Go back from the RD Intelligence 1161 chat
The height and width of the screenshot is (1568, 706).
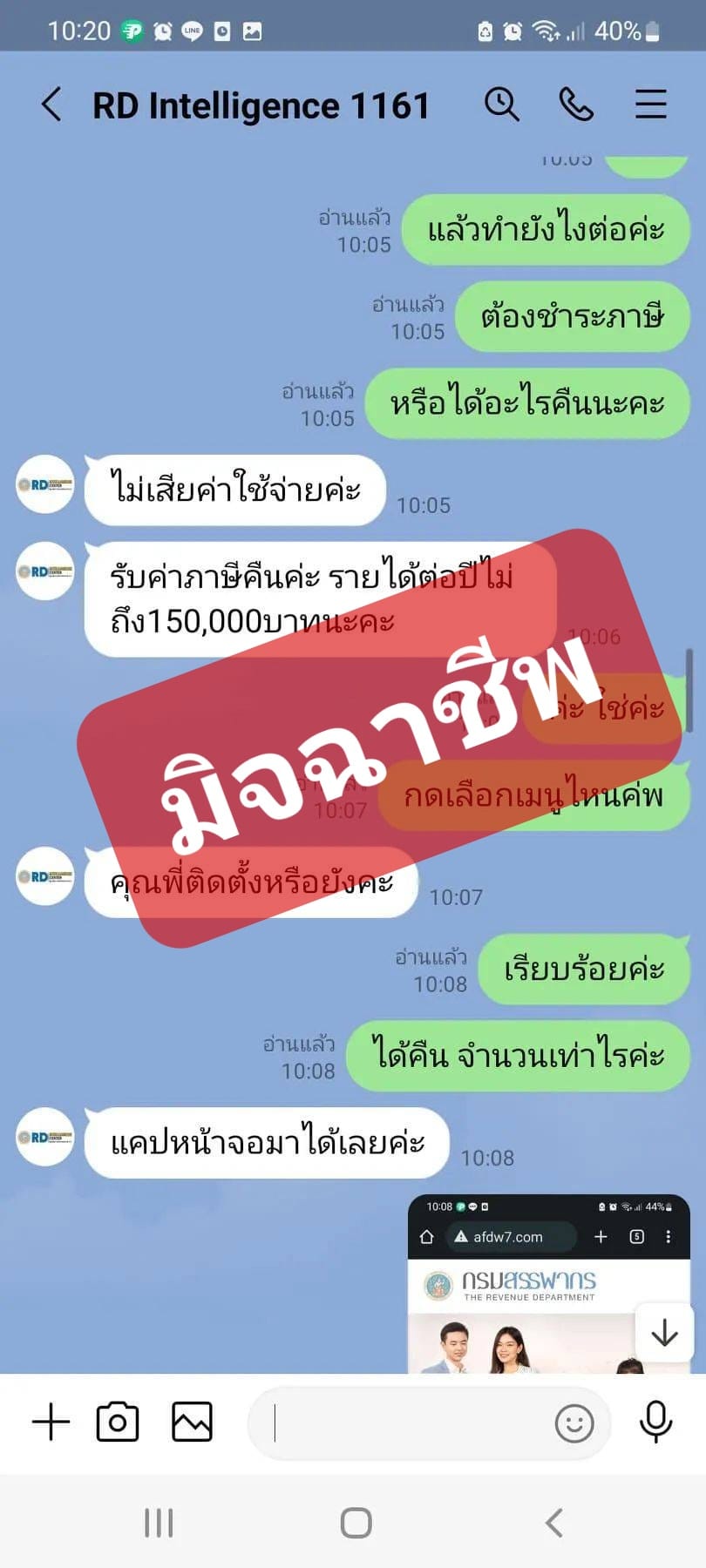pyautogui.click(x=51, y=105)
